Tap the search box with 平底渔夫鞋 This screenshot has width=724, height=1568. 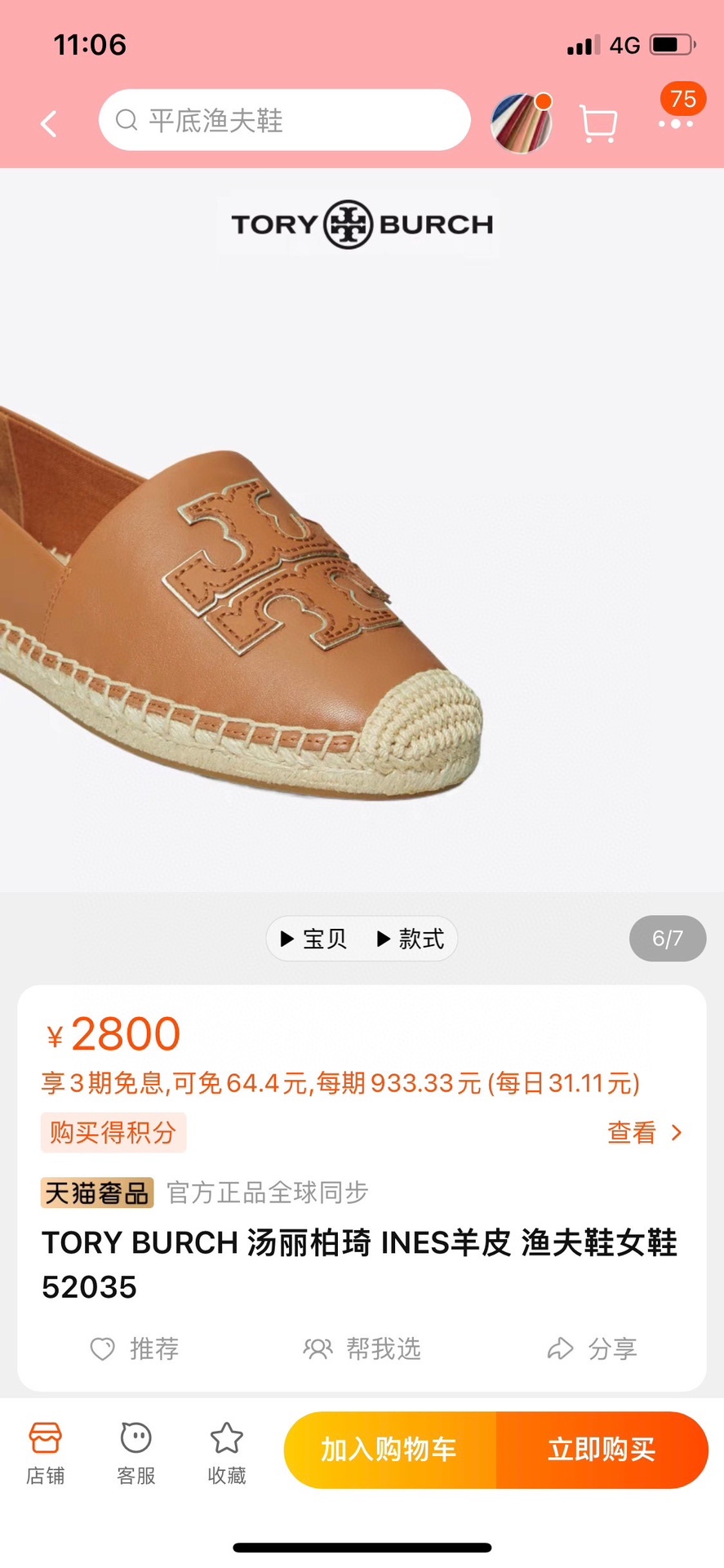pyautogui.click(x=284, y=121)
